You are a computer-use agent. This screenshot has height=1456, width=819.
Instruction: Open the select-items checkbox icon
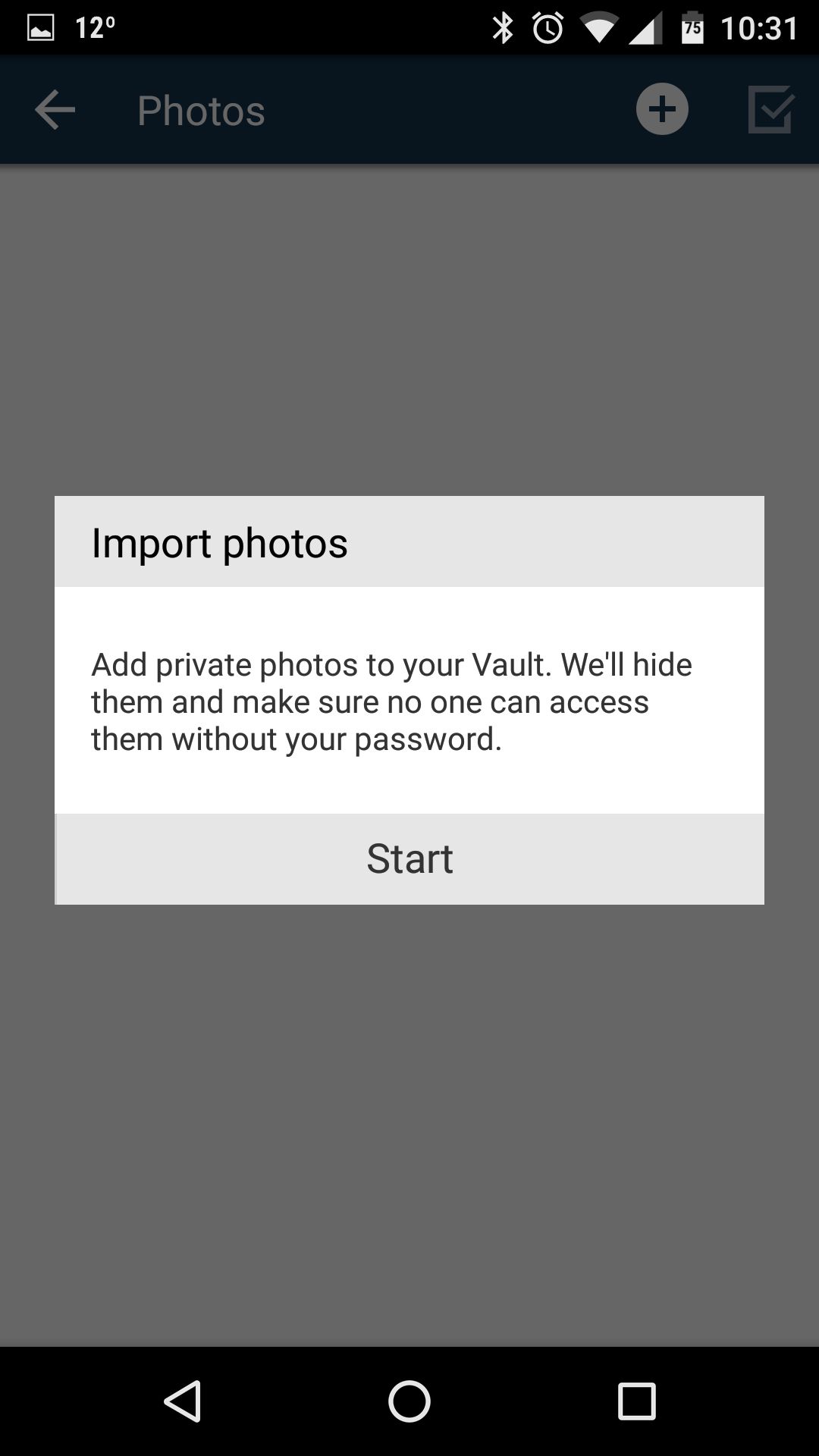[771, 109]
